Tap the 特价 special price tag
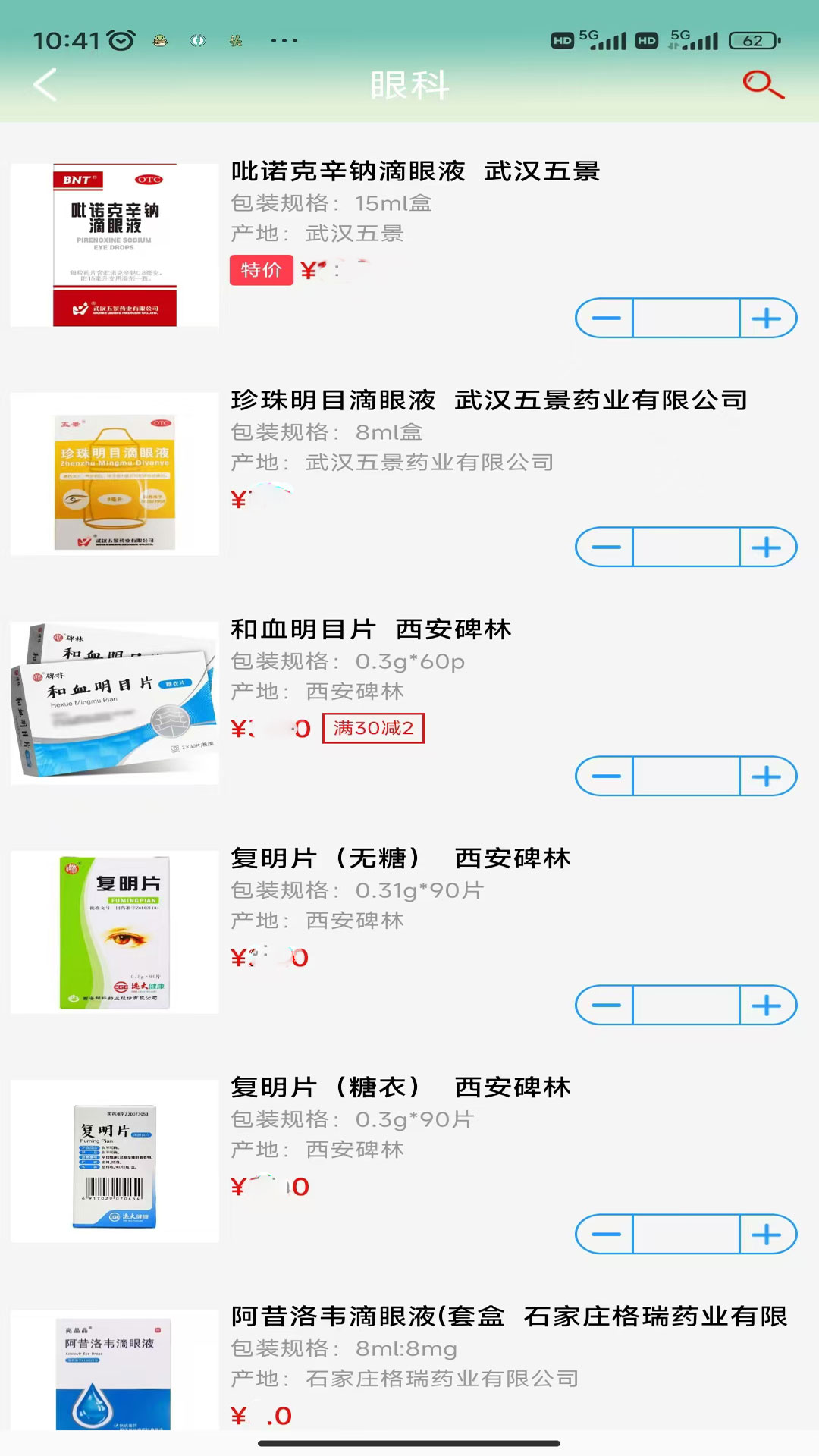 [x=261, y=270]
